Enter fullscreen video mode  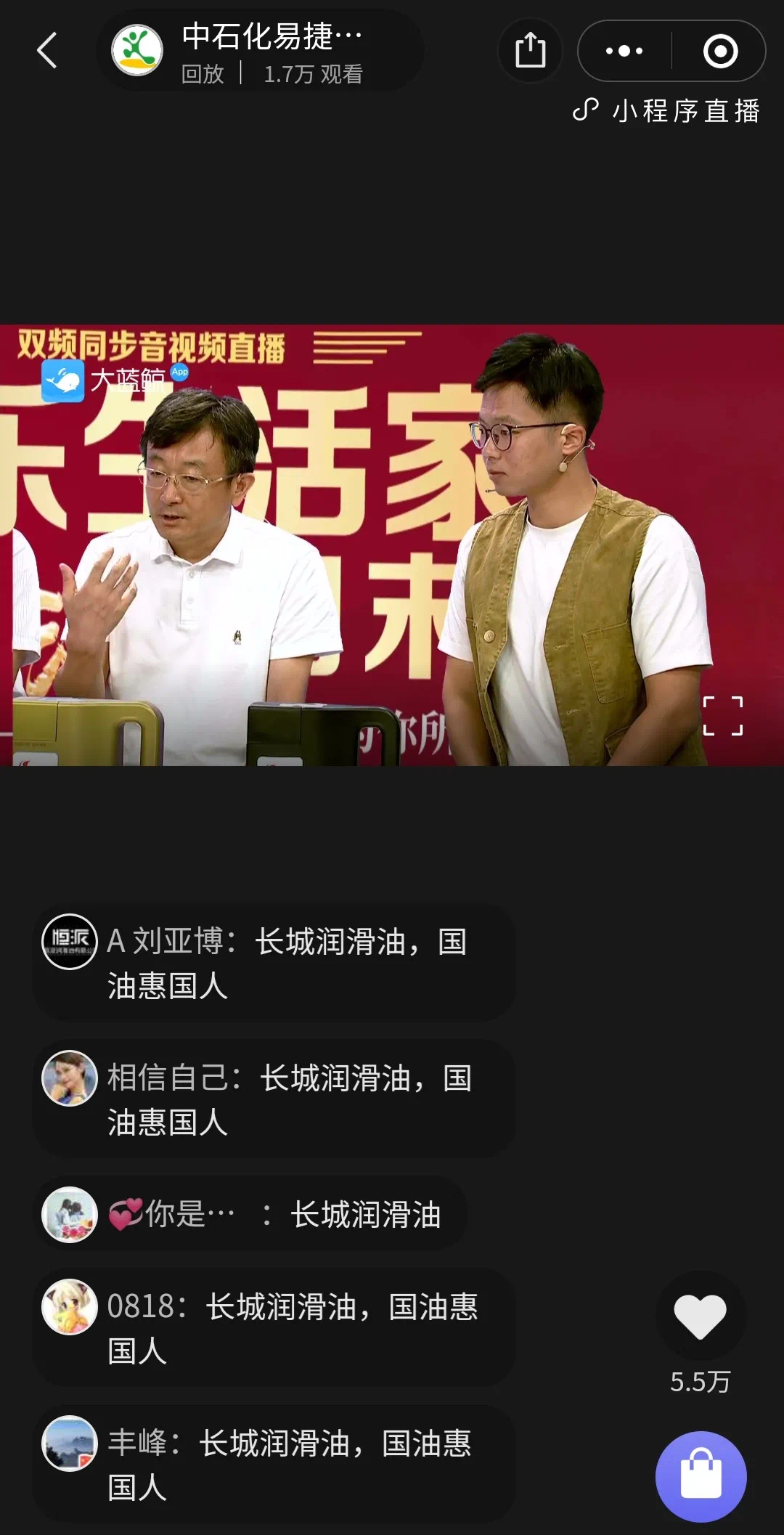722,716
